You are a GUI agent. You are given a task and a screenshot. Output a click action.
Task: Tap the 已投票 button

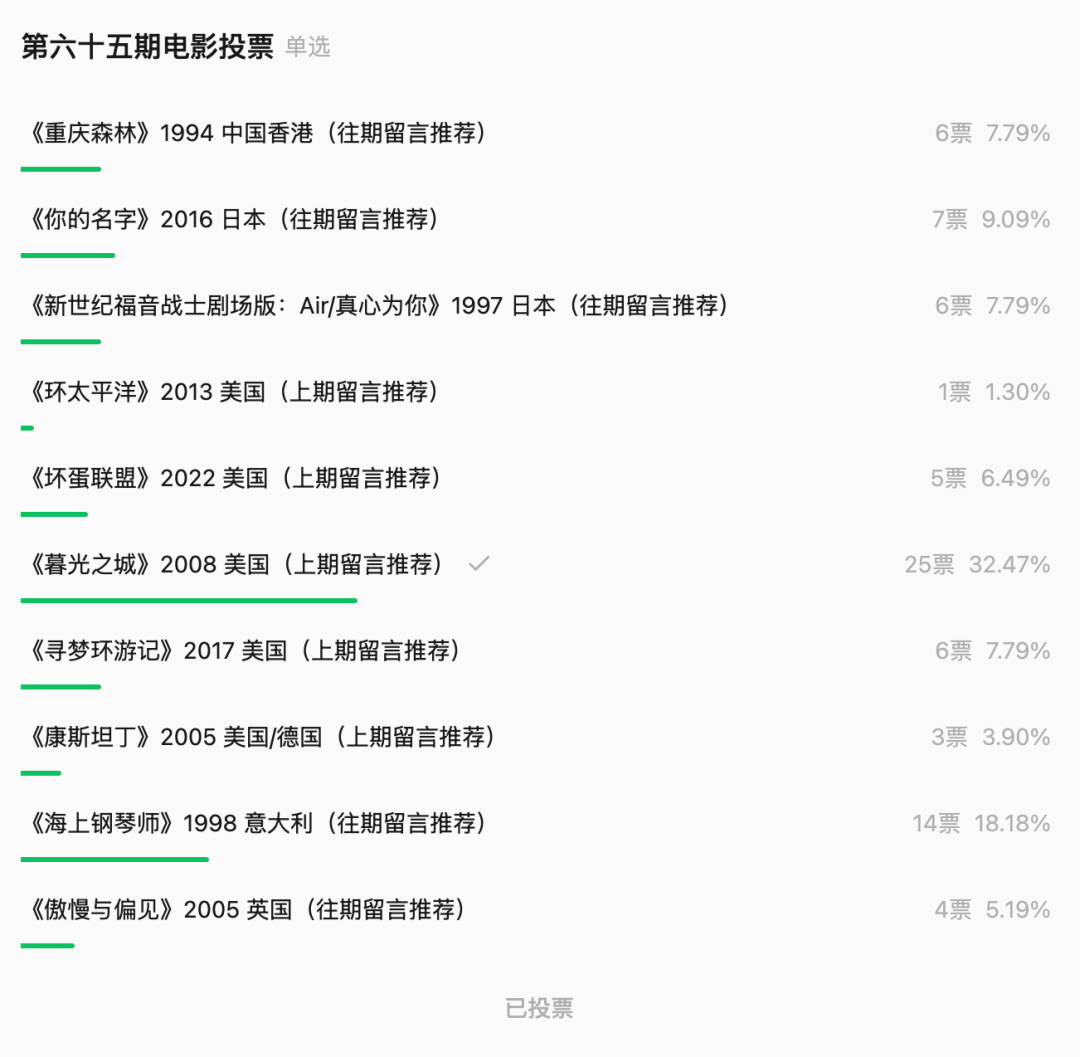click(539, 1008)
